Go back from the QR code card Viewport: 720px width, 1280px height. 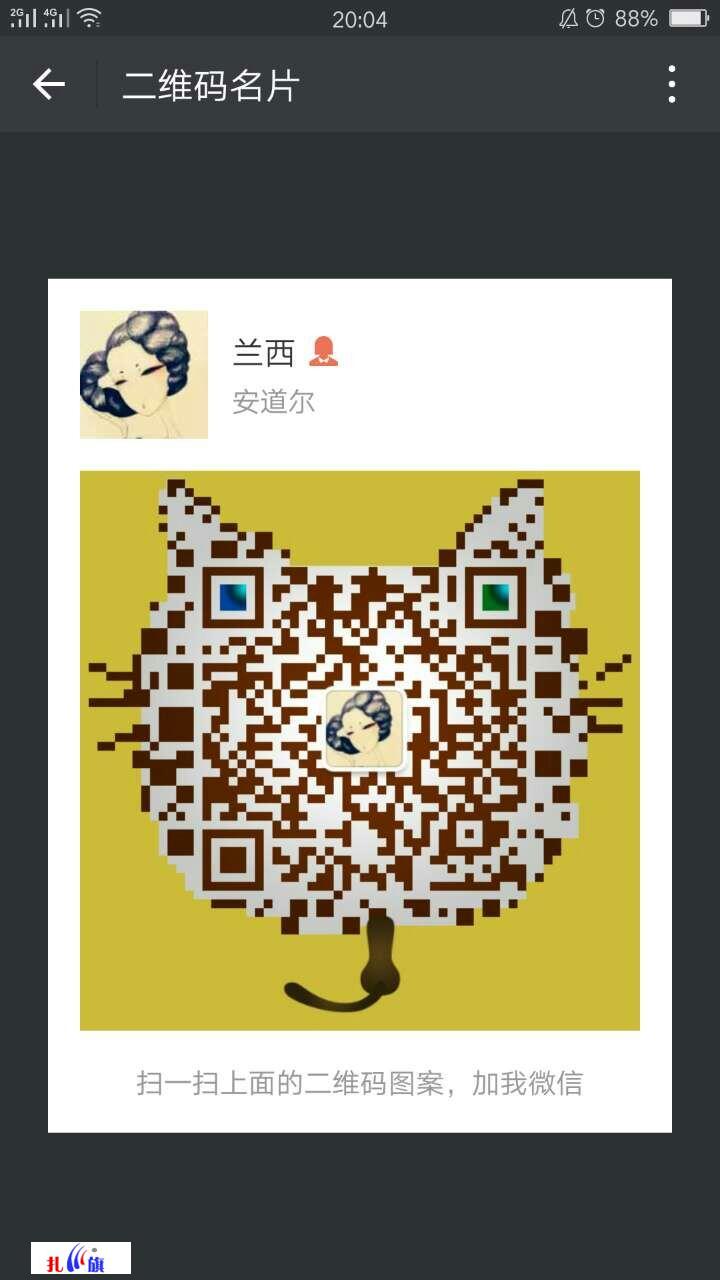48,85
